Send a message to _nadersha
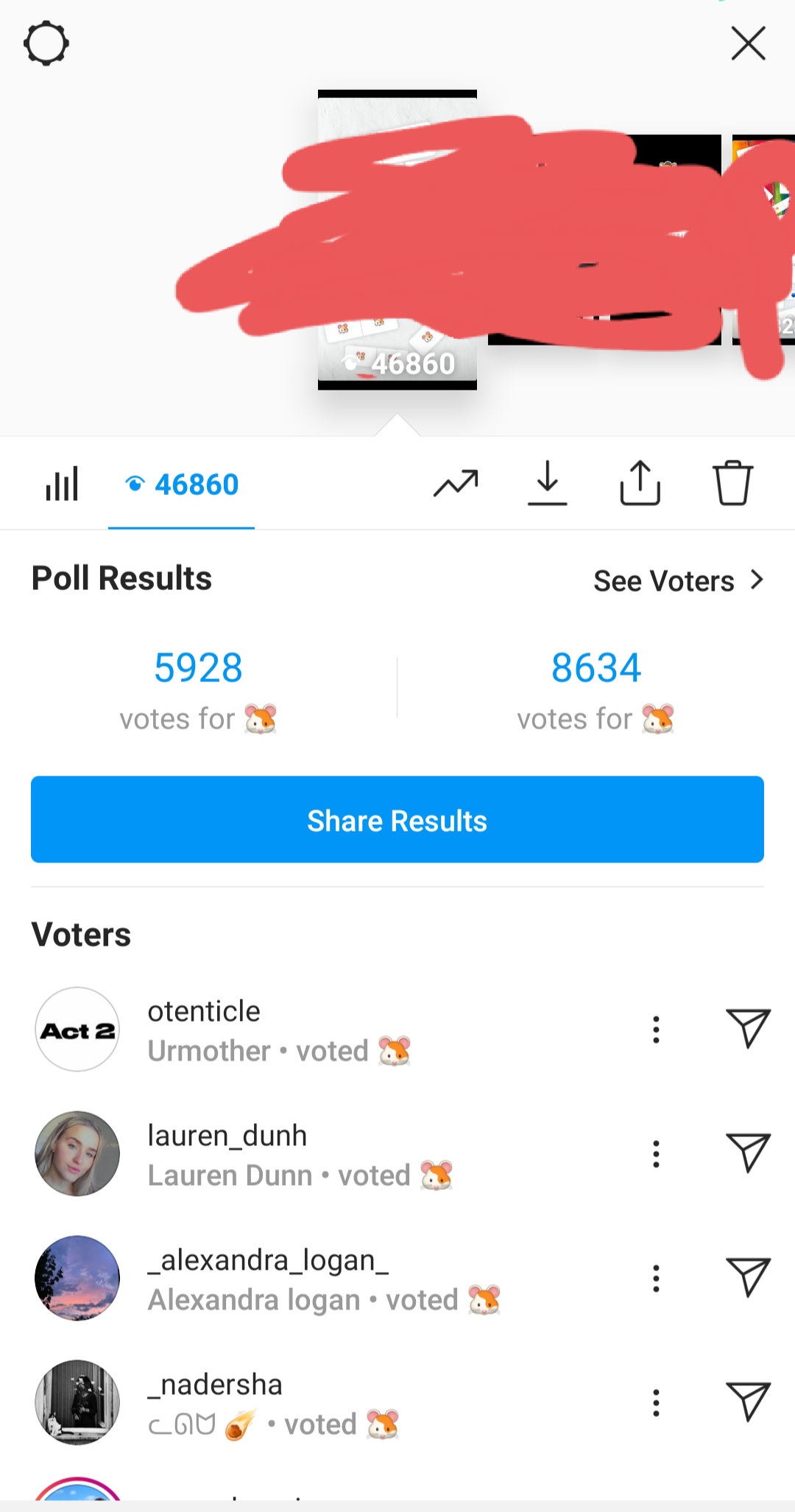Viewport: 795px width, 1512px height. point(749,1402)
